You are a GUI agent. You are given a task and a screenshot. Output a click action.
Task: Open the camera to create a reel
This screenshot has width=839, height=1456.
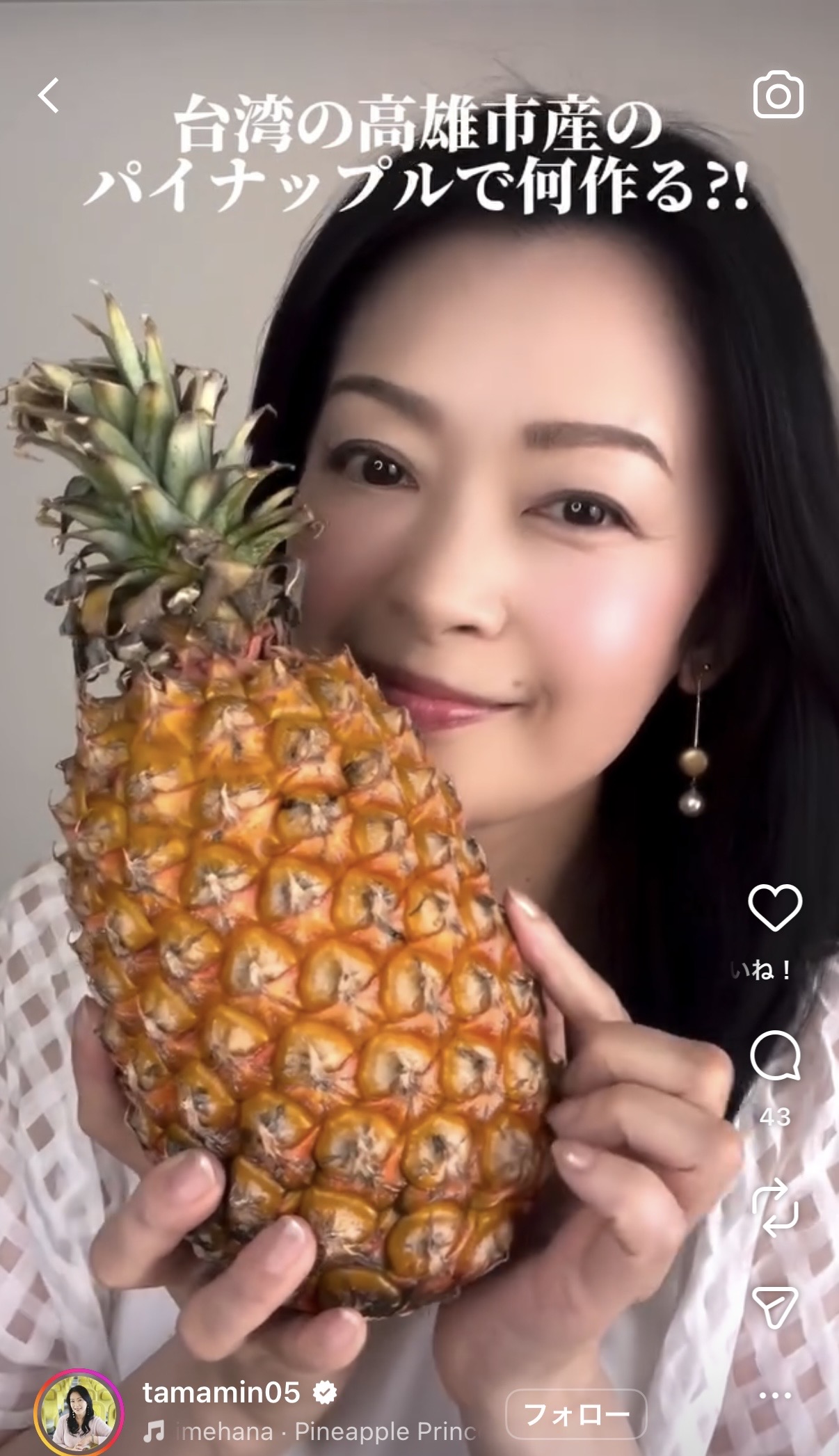pos(778,97)
